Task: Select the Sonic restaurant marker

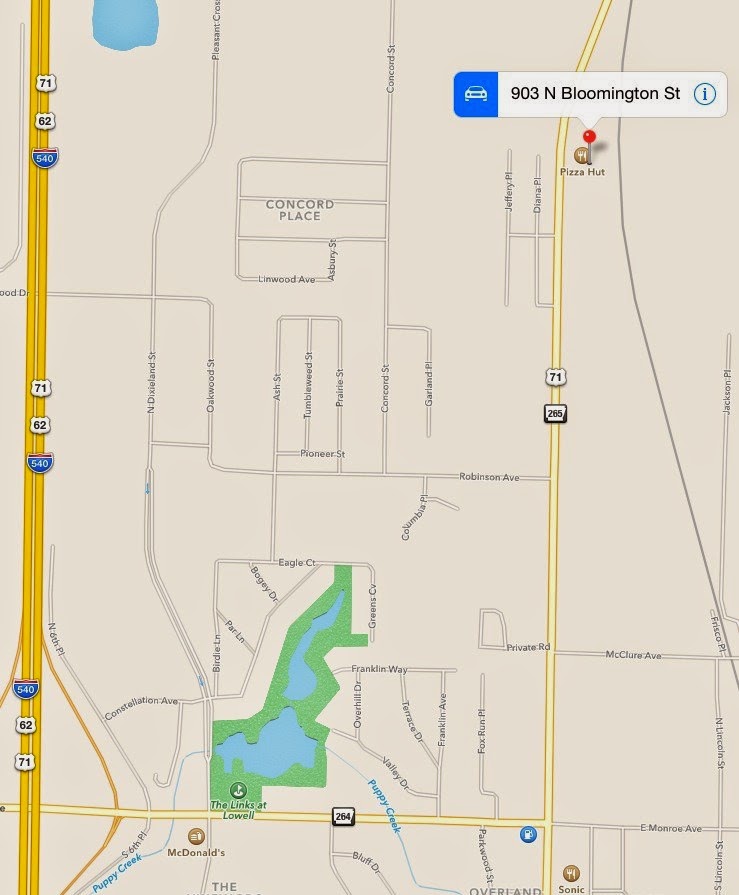Action: pos(570,873)
